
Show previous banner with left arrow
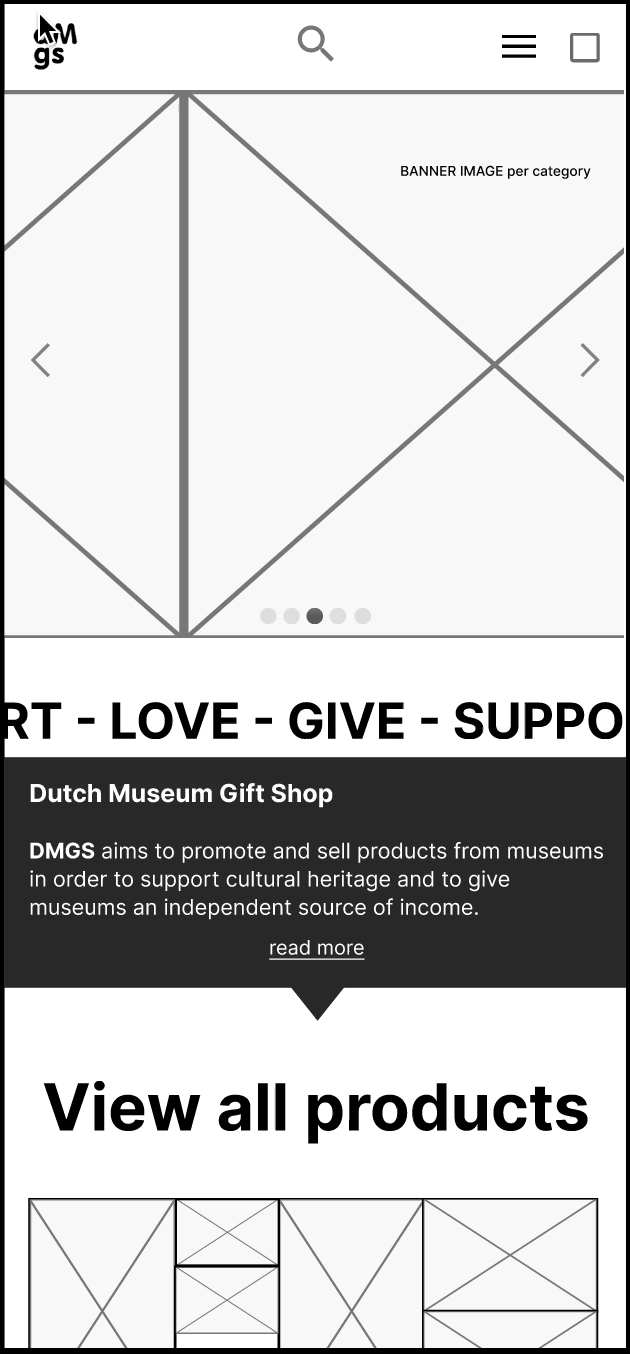coord(41,360)
